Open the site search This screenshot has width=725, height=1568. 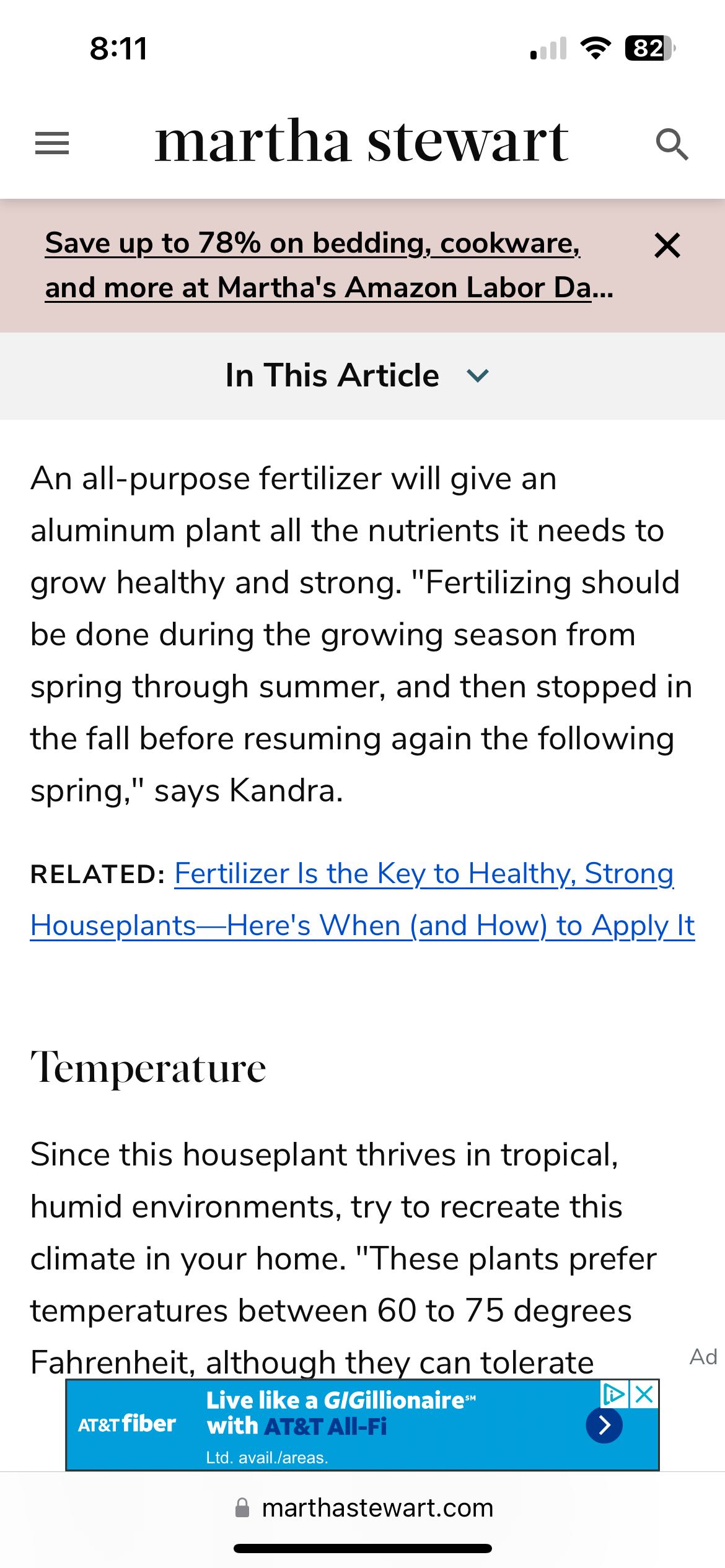[672, 144]
